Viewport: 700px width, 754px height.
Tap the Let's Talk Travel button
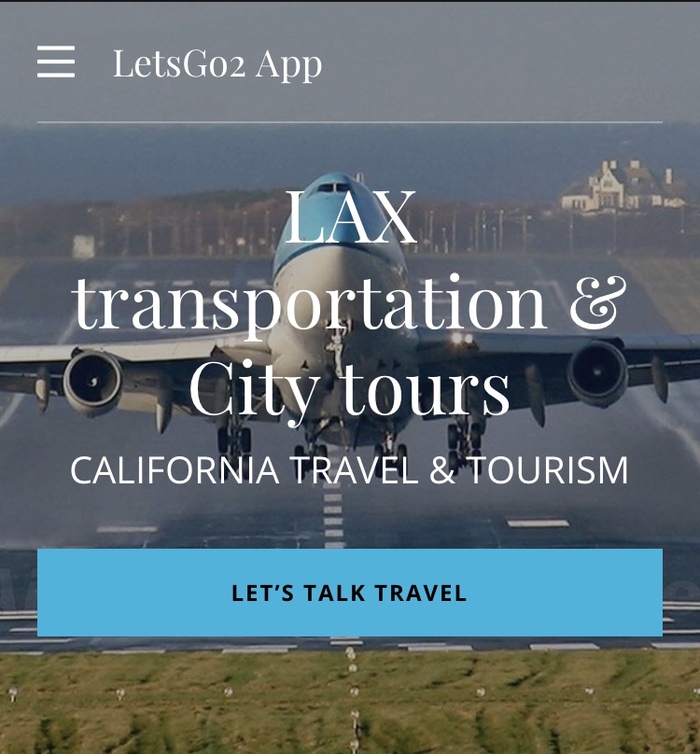click(x=349, y=592)
